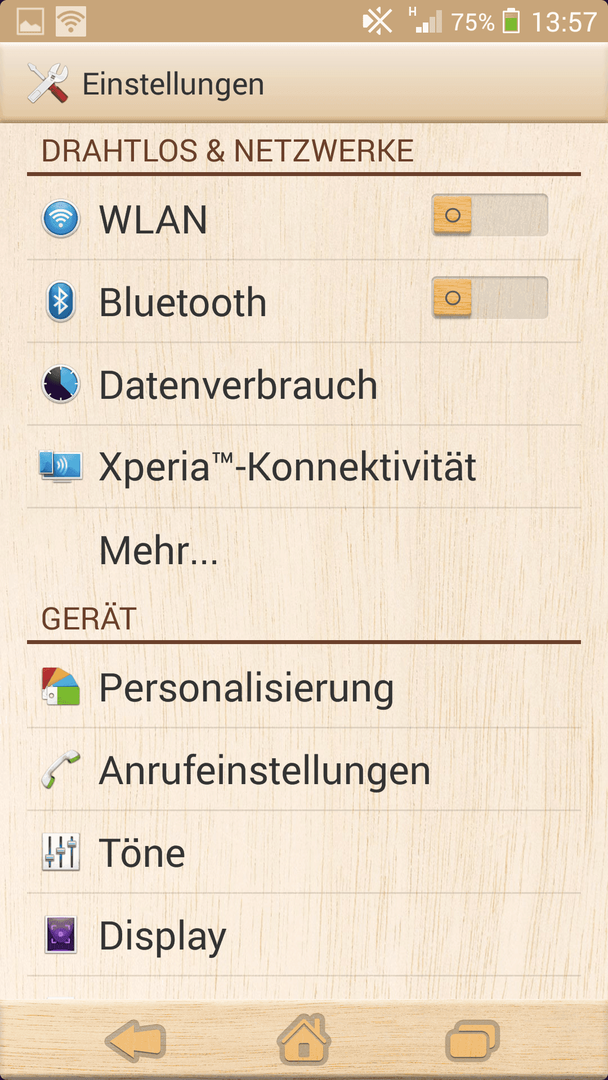
Task: Open Mehr... network options
Action: point(304,550)
